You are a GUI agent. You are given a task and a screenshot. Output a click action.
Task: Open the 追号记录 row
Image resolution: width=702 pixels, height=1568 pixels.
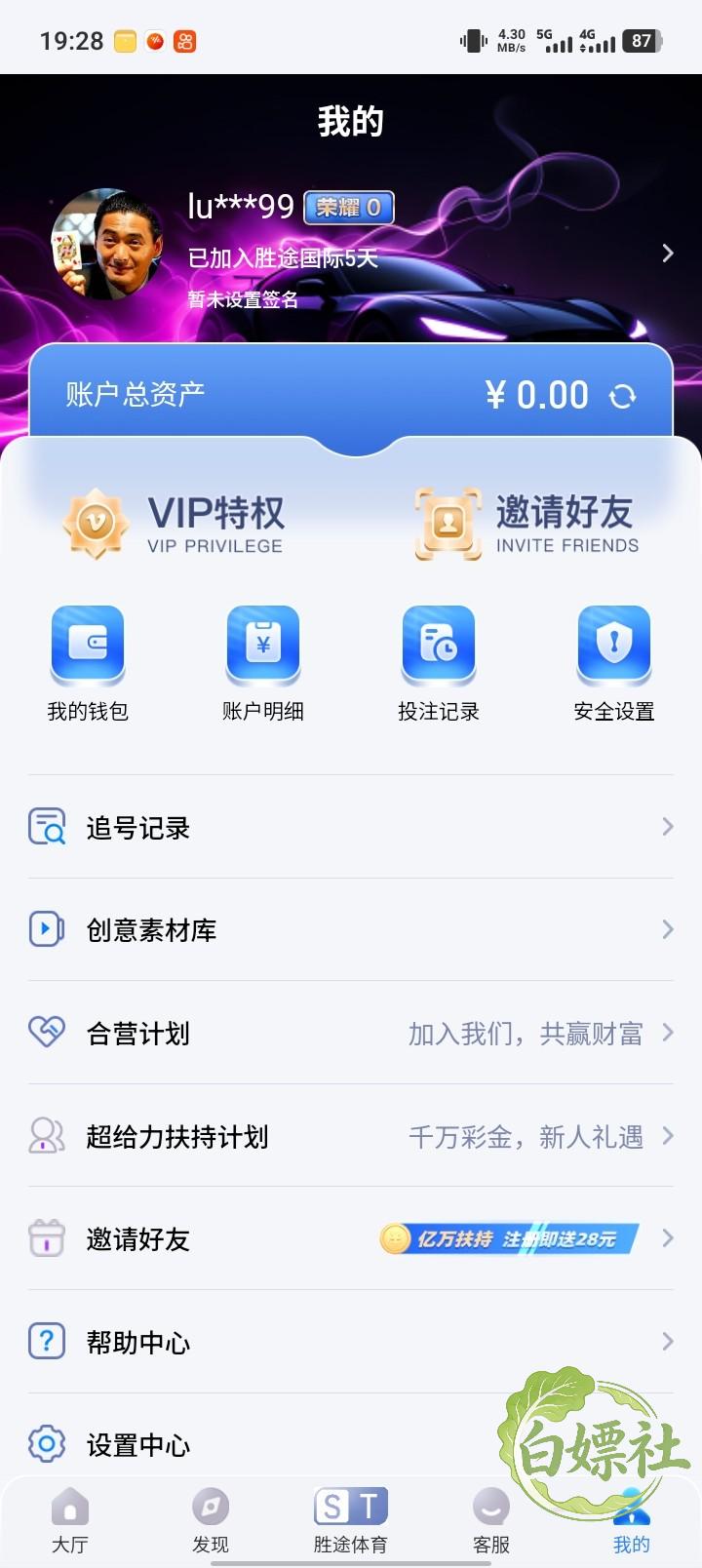coord(351,827)
